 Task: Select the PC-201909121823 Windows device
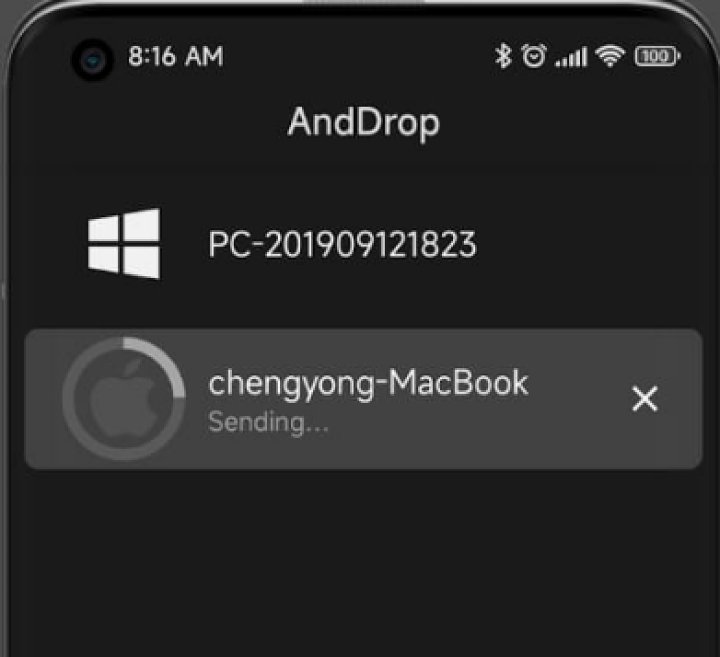tap(341, 245)
